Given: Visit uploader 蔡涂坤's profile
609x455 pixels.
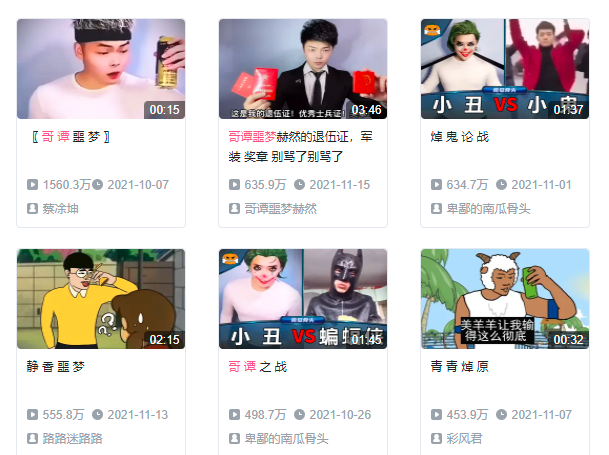Looking at the screenshot, I should (60, 209).
